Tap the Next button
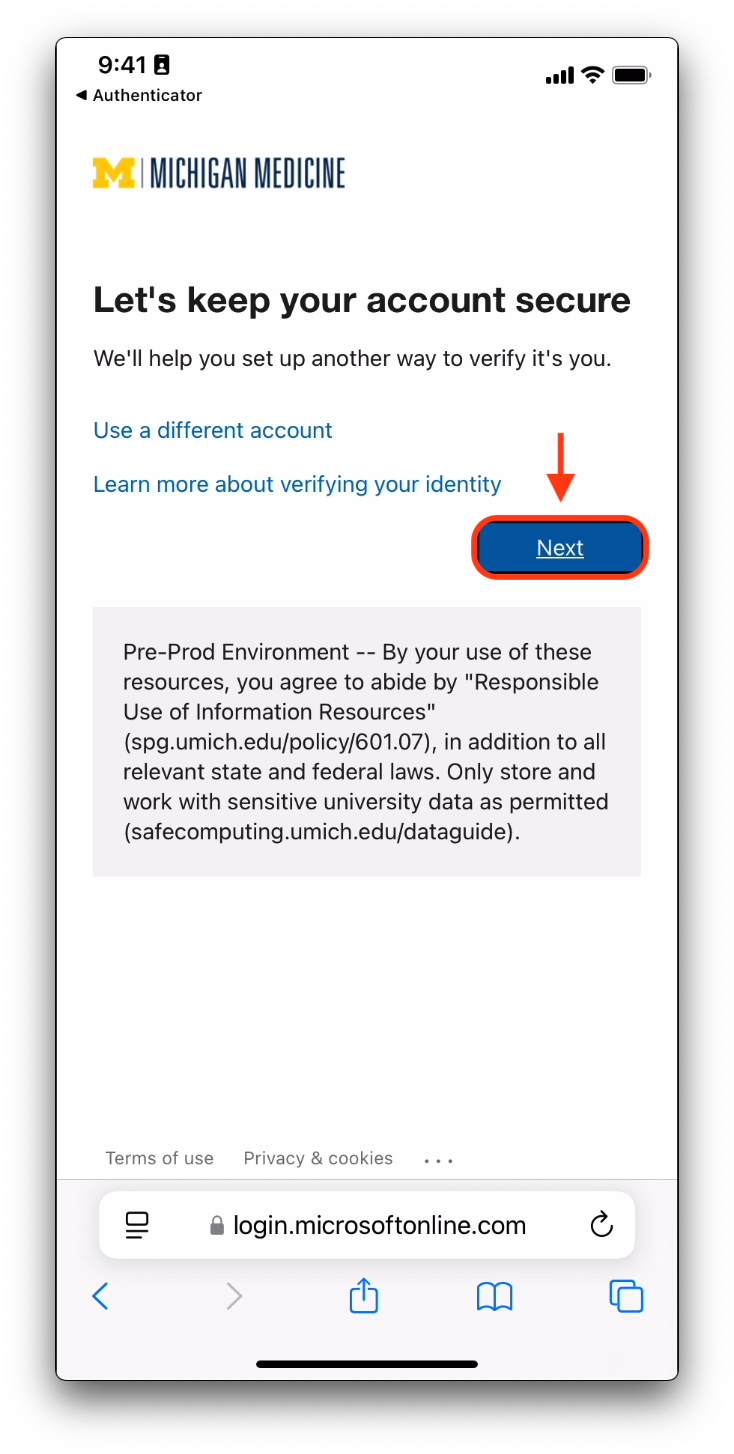Image resolution: width=734 pixels, height=1454 pixels. (560, 548)
